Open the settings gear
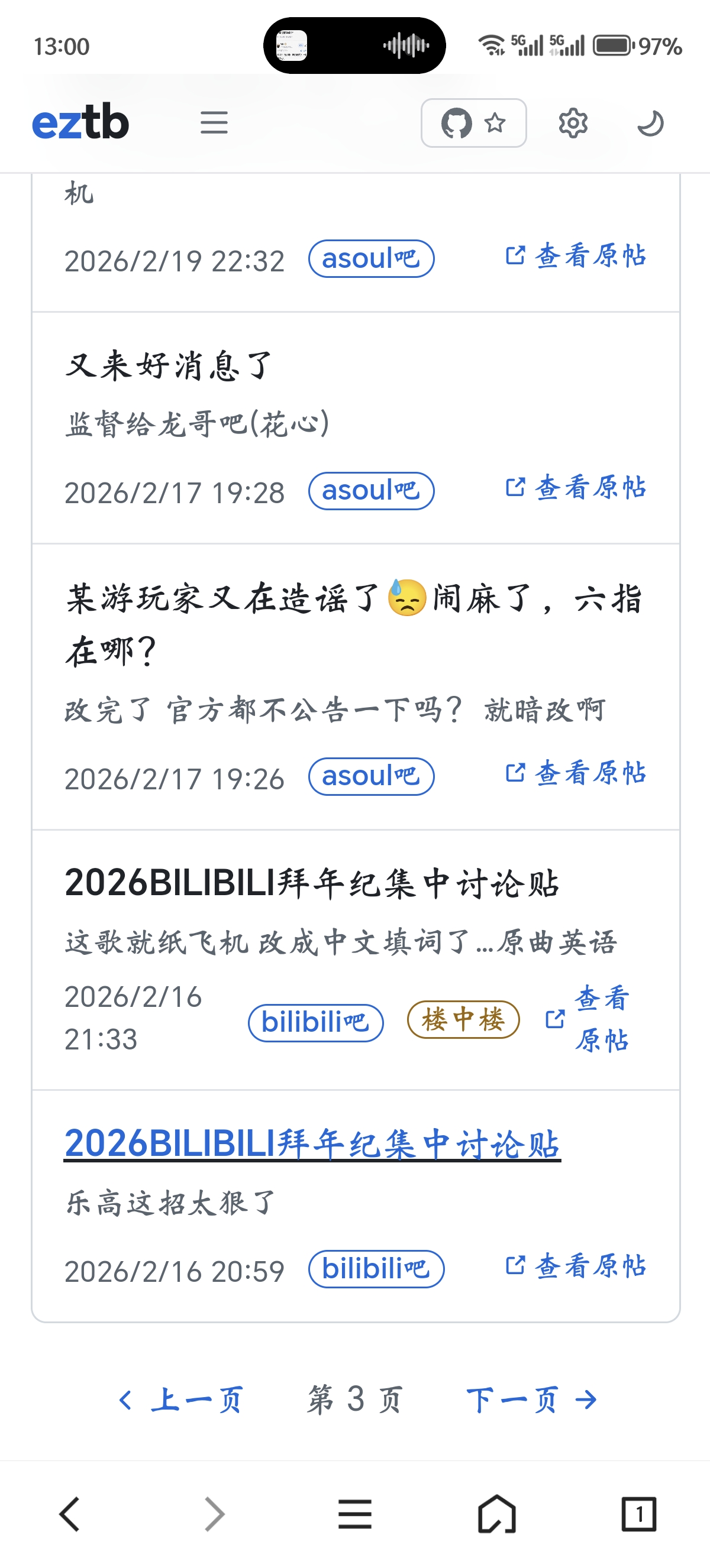The height and width of the screenshot is (1568, 710). click(572, 124)
